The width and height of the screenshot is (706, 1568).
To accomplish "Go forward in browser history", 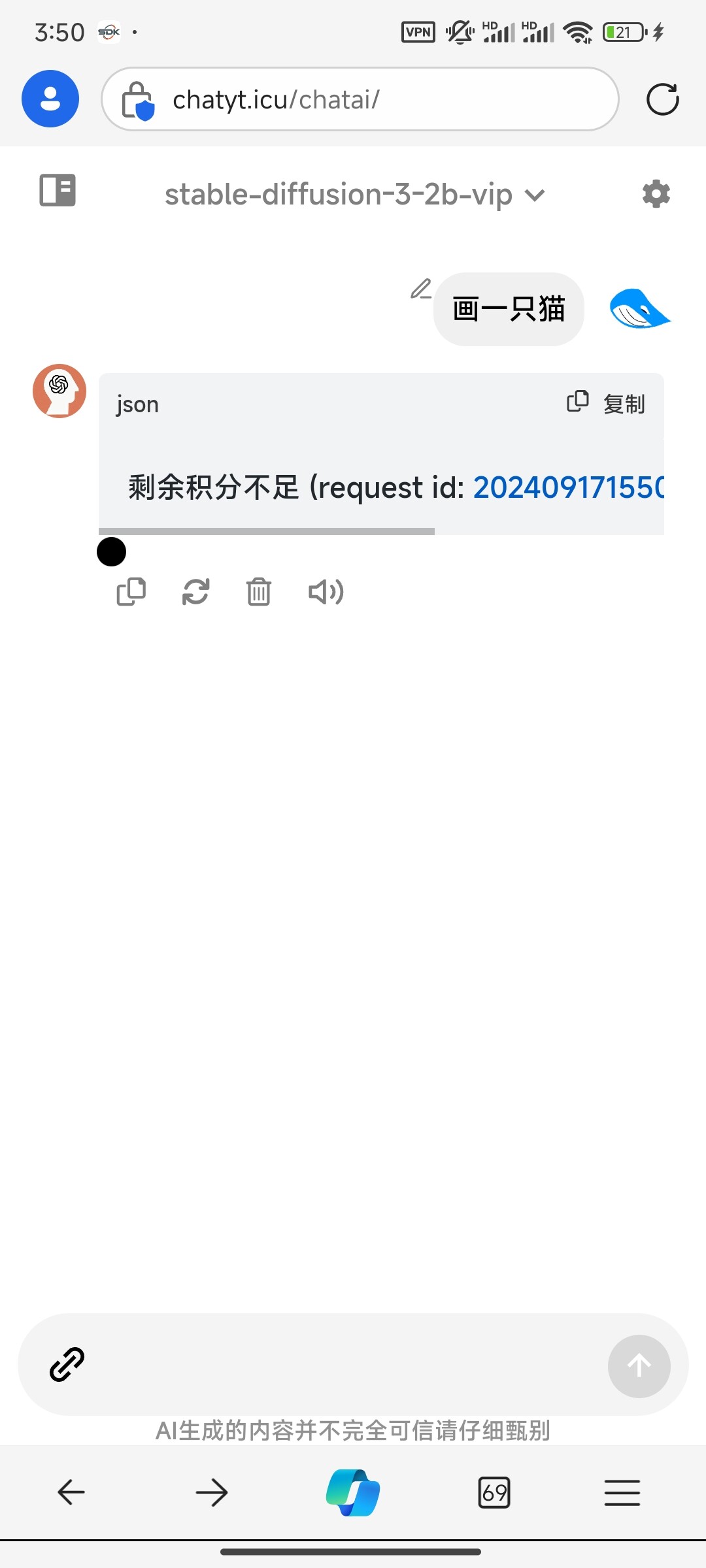I will pos(212,1492).
